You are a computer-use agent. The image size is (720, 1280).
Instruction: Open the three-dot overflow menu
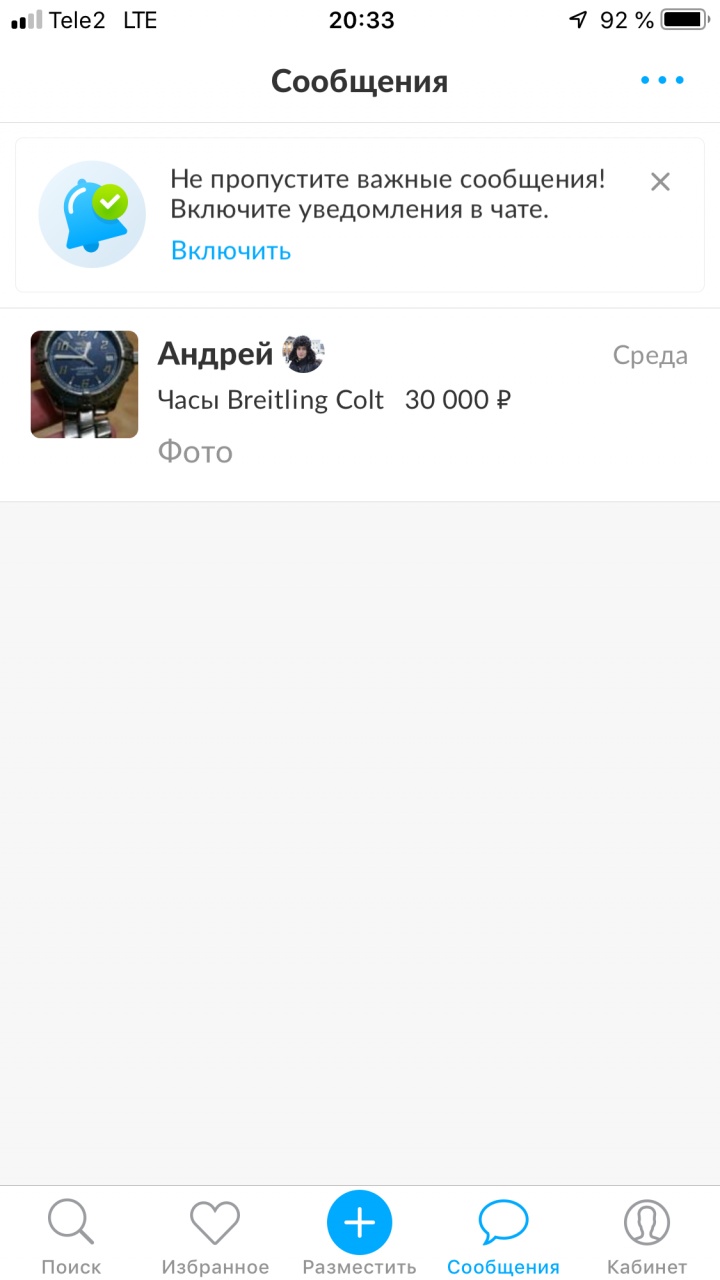662,81
